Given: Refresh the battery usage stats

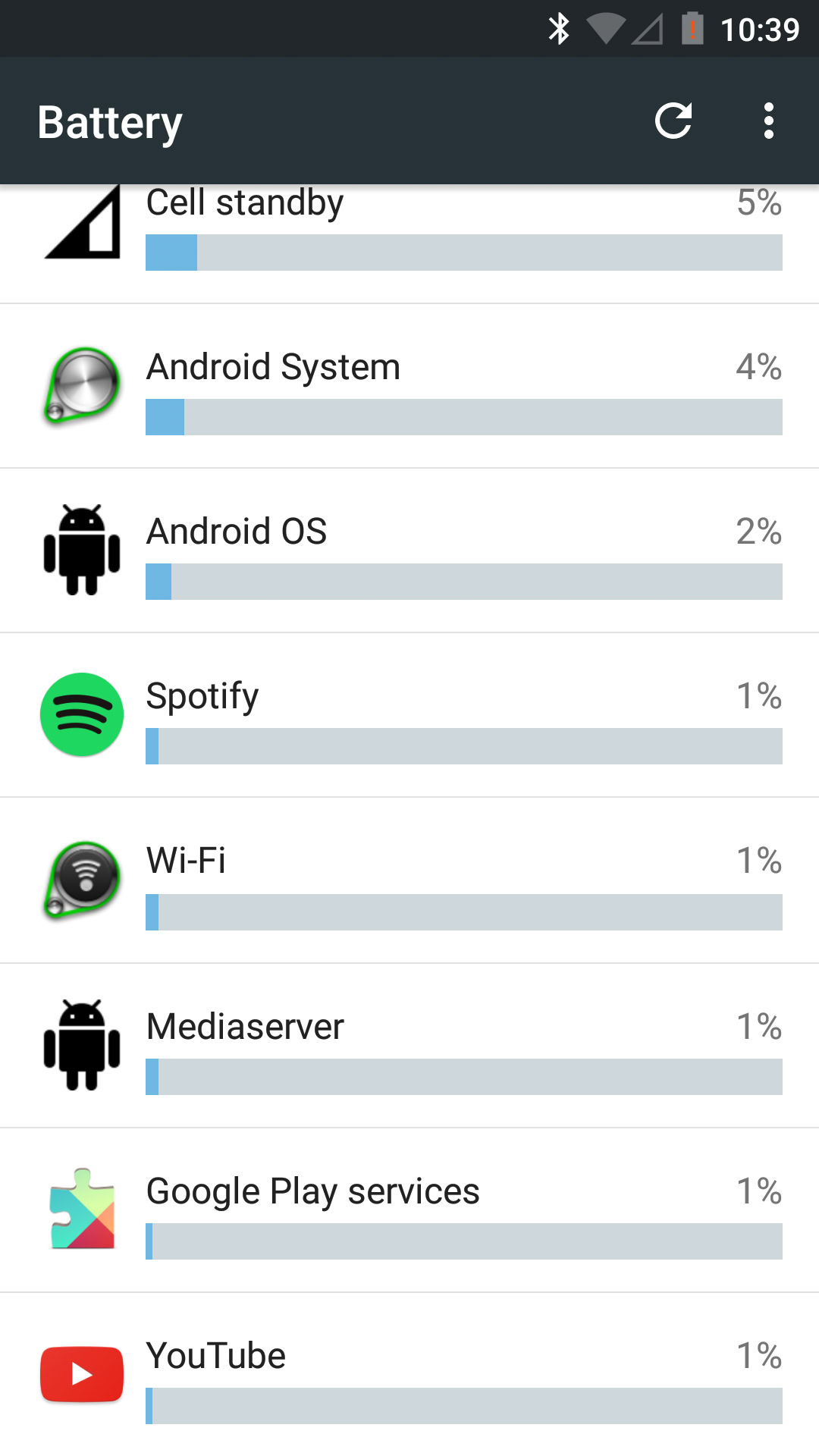Looking at the screenshot, I should pyautogui.click(x=673, y=121).
